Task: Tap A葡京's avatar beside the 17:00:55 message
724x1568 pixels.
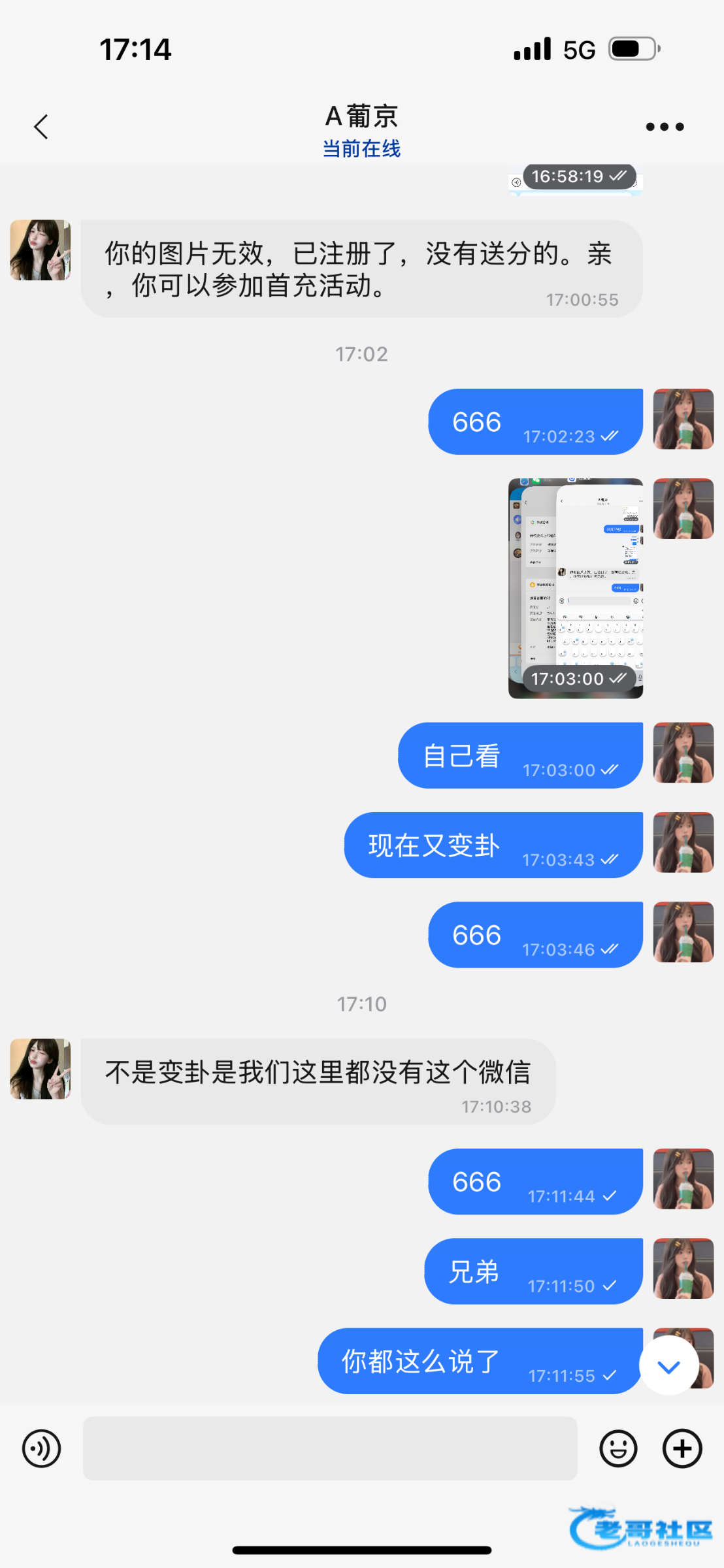Action: point(41,250)
